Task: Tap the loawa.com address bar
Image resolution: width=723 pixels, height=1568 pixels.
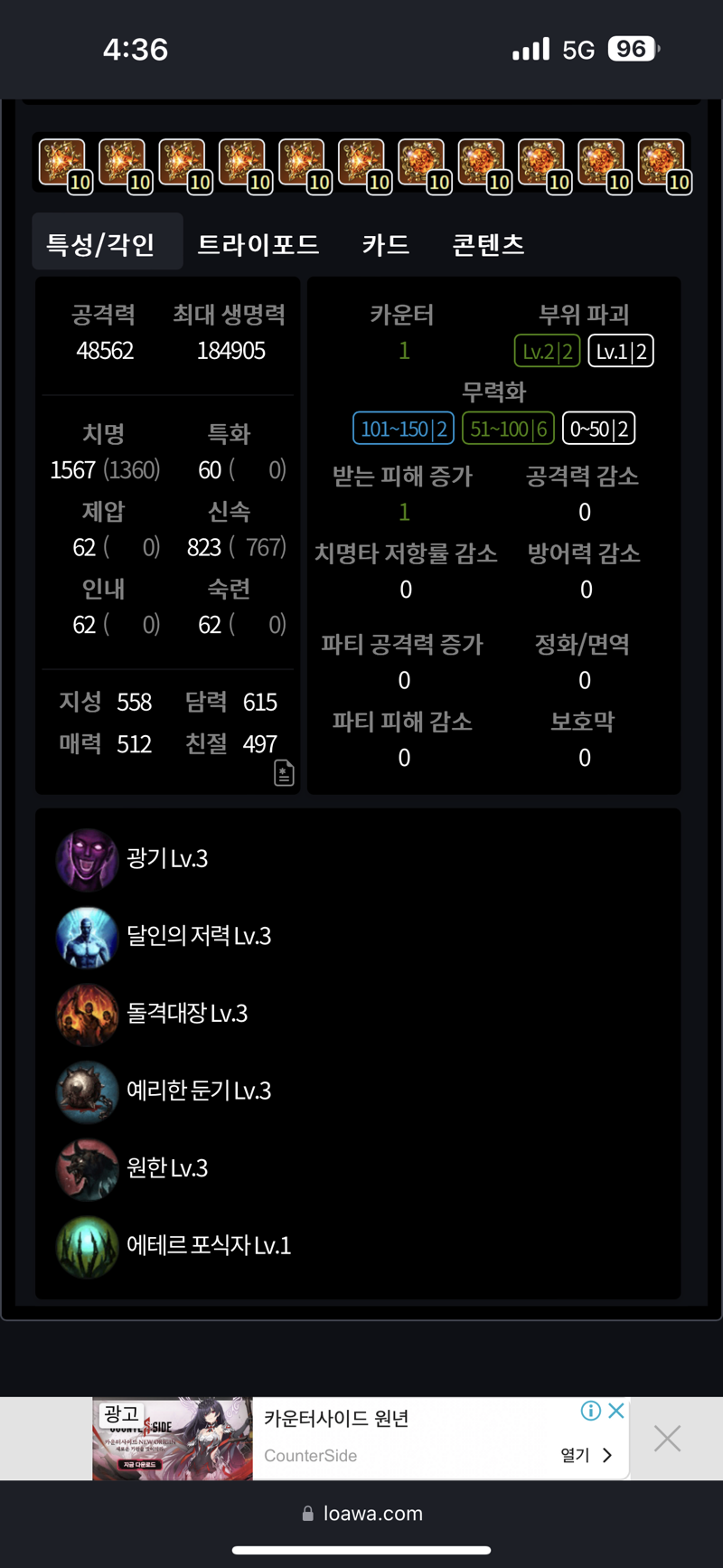Action: coord(361,1513)
